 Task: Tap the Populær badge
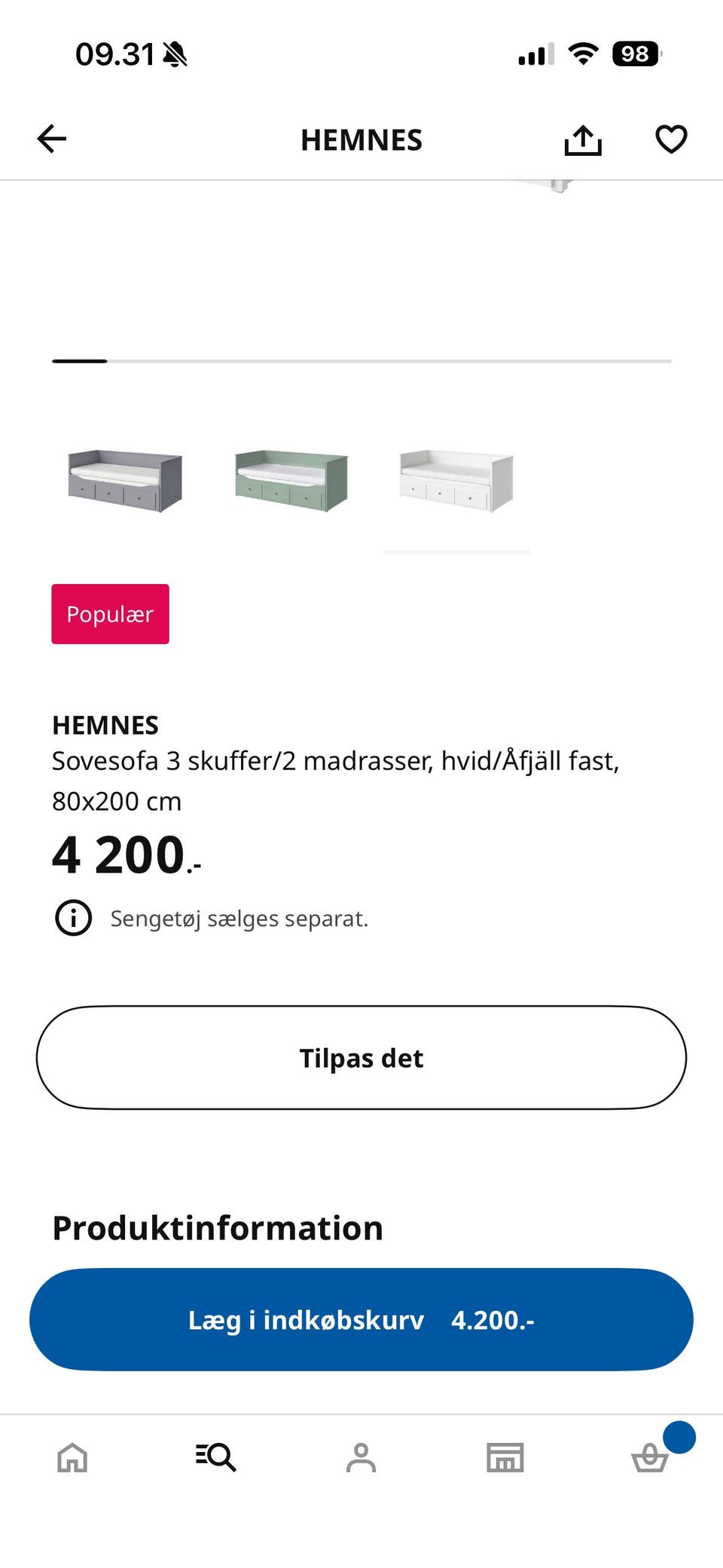(x=110, y=613)
